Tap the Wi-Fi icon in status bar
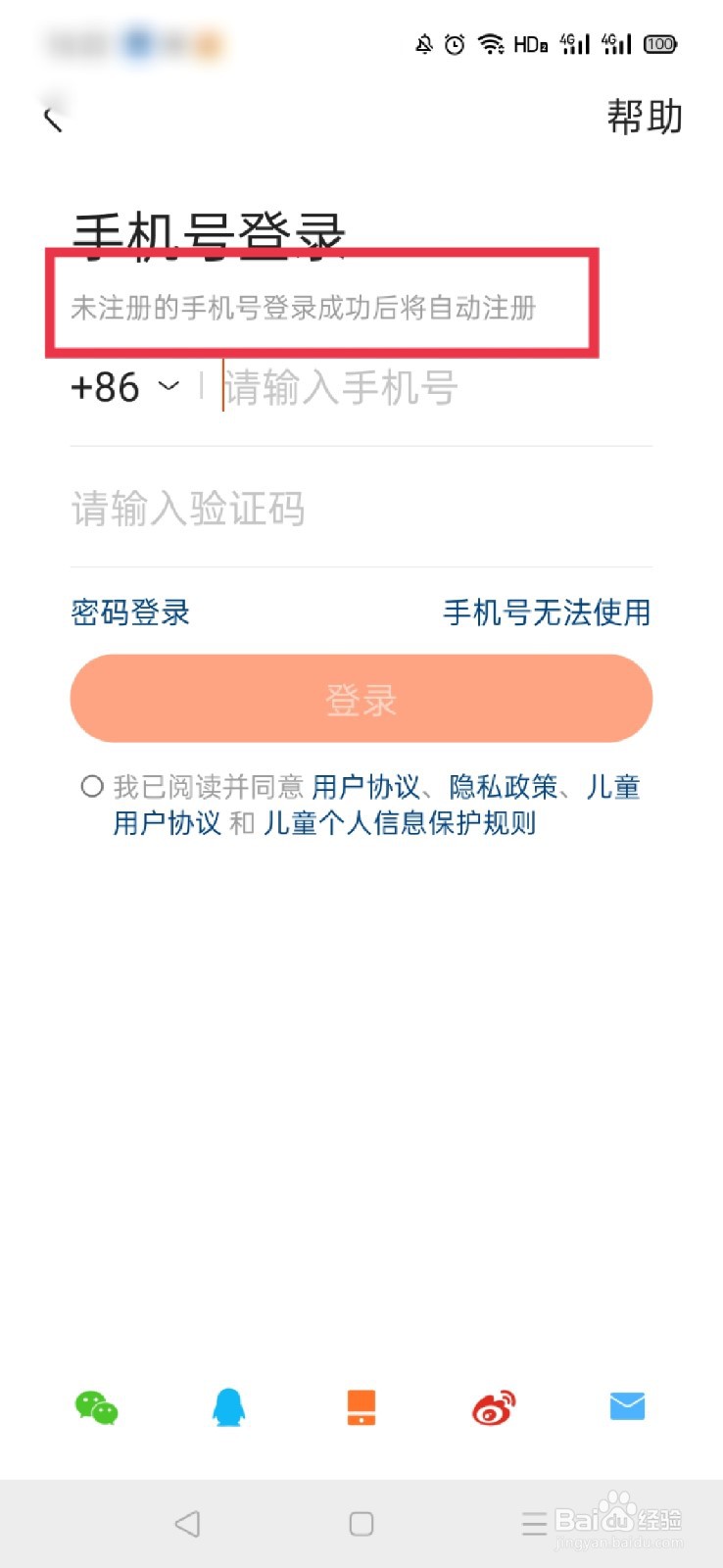The height and width of the screenshot is (1568, 723). click(x=490, y=44)
